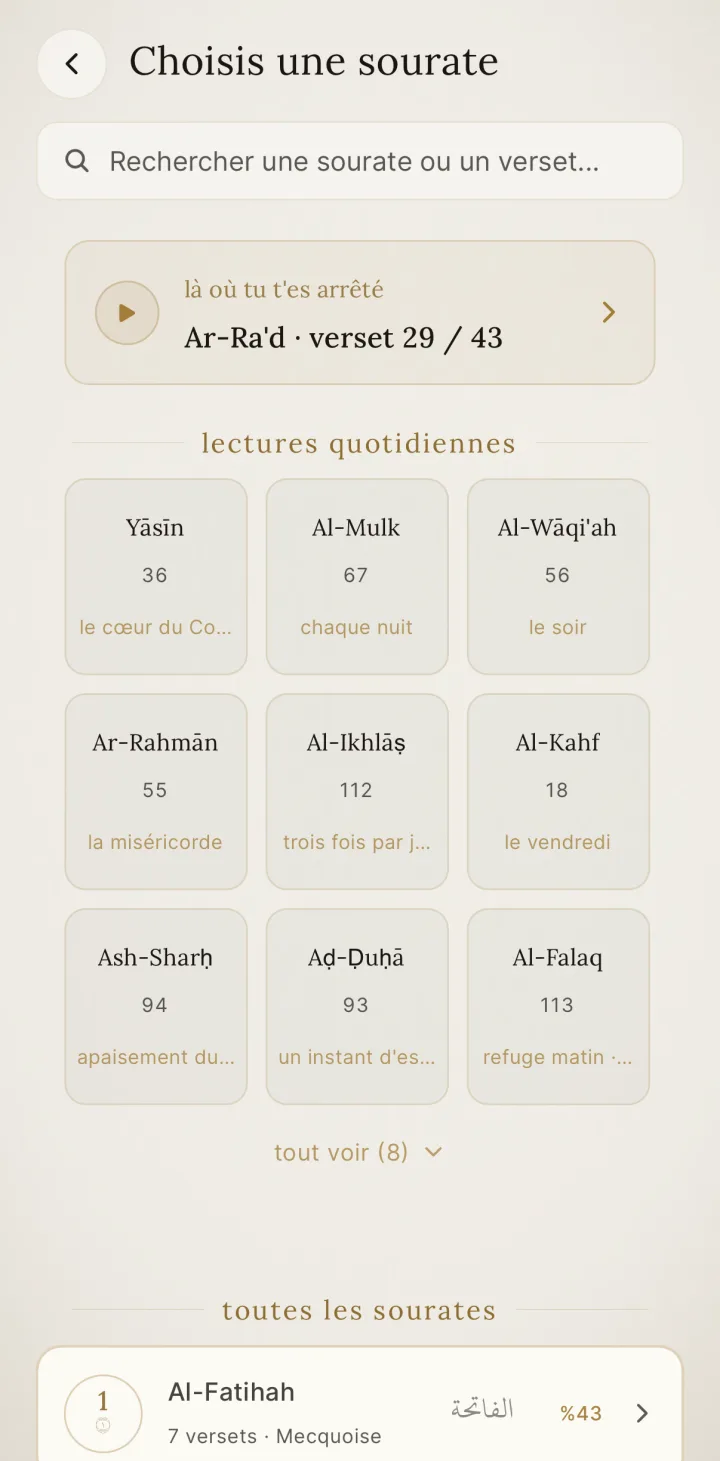Open the Yāsīn card
The height and width of the screenshot is (1461, 720).
pyautogui.click(x=156, y=577)
